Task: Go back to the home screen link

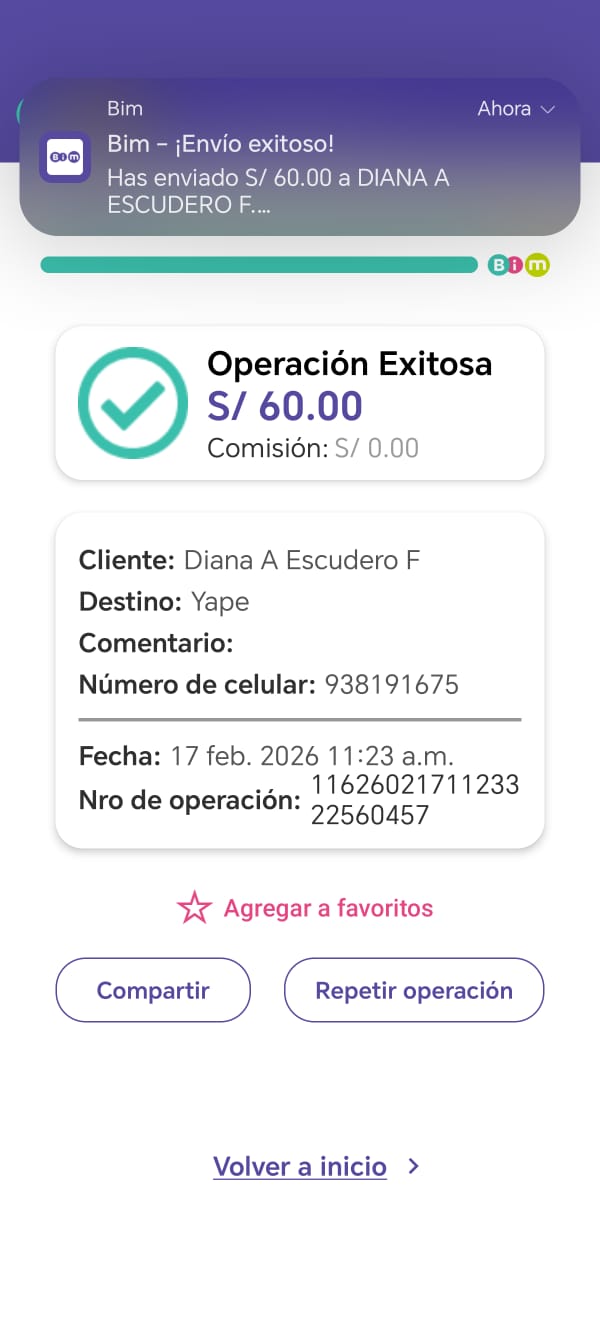Action: tap(300, 1166)
